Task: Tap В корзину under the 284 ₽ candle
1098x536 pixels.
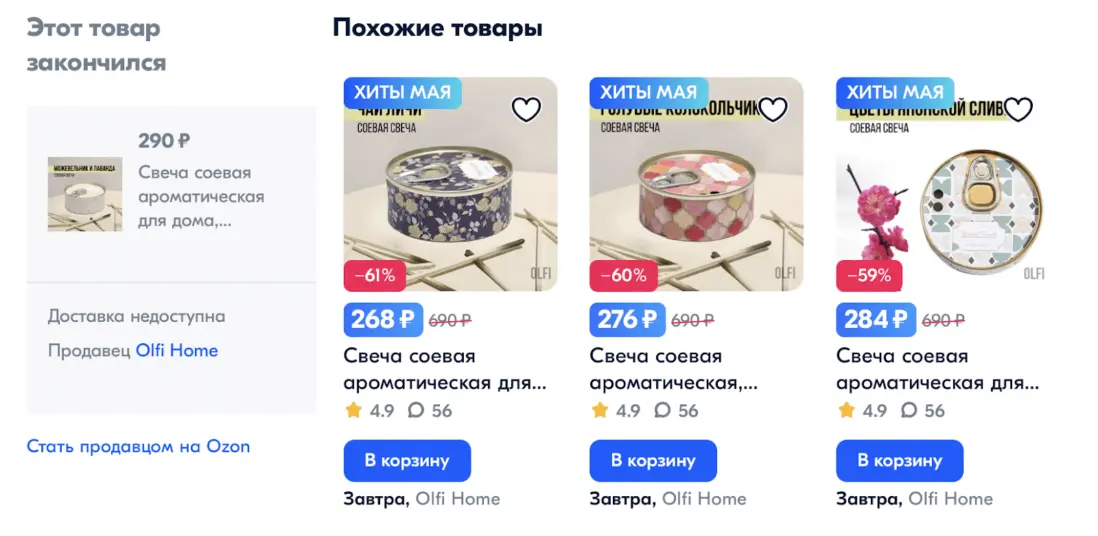Action: [x=898, y=461]
